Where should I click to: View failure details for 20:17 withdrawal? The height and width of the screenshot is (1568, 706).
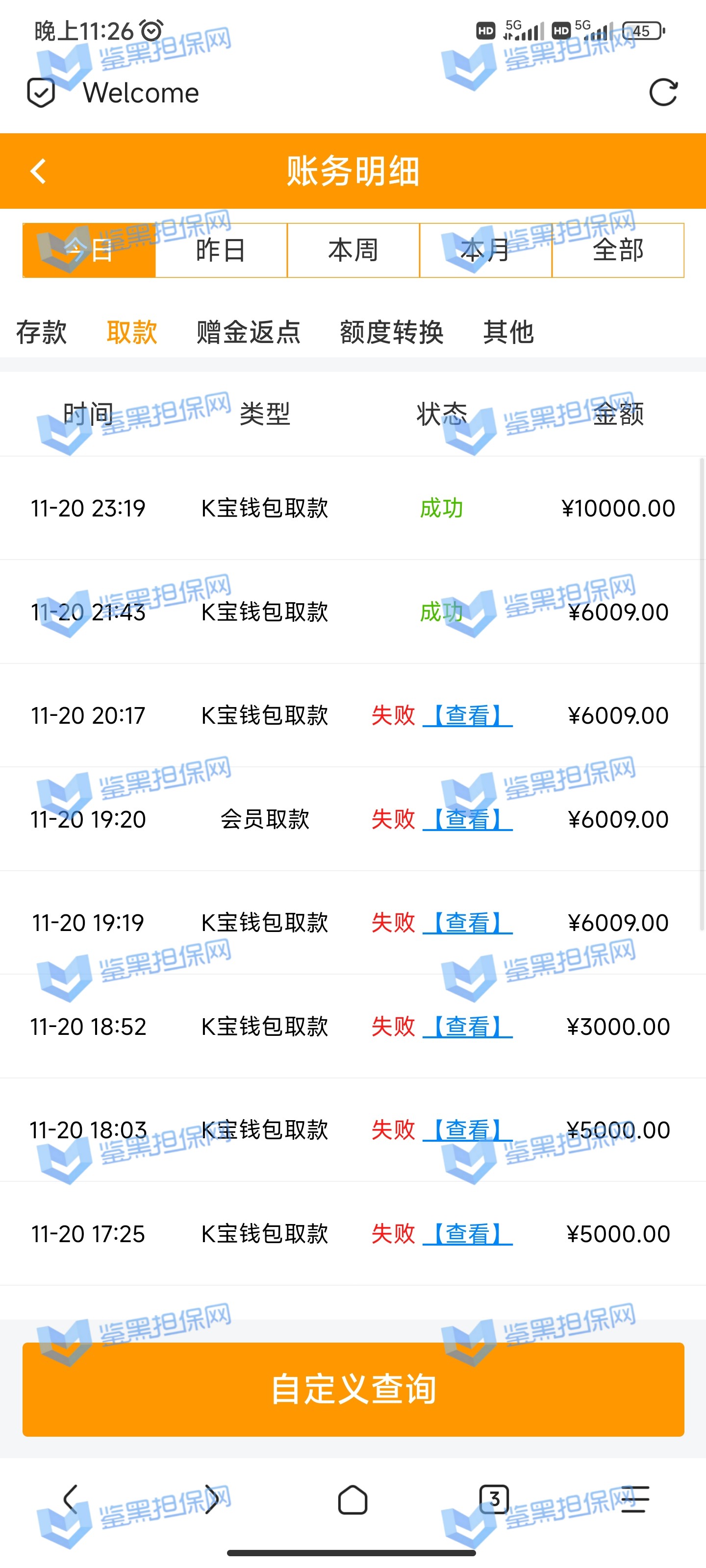point(468,715)
